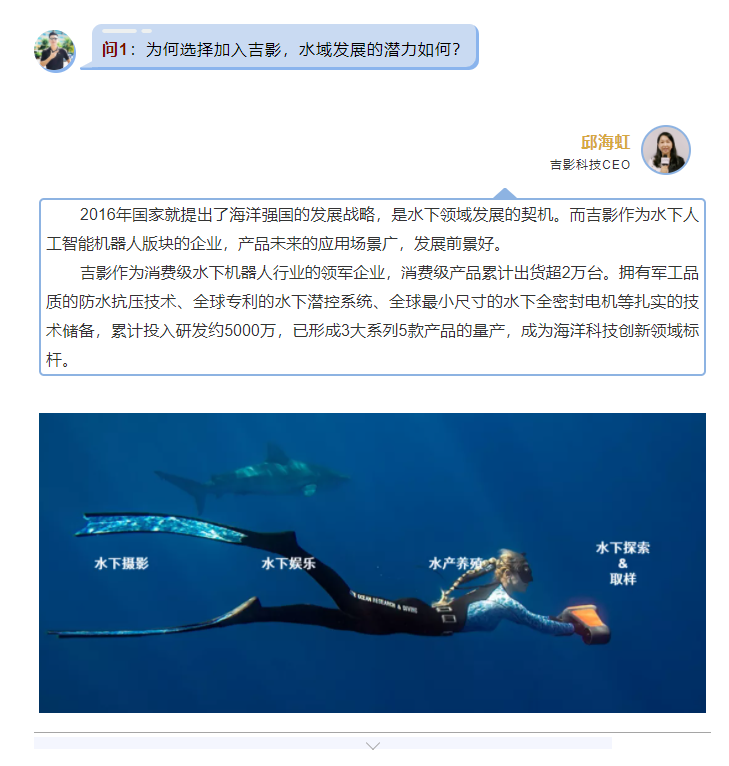Open the underwater diver image
This screenshot has width=729, height=766.
(372, 562)
